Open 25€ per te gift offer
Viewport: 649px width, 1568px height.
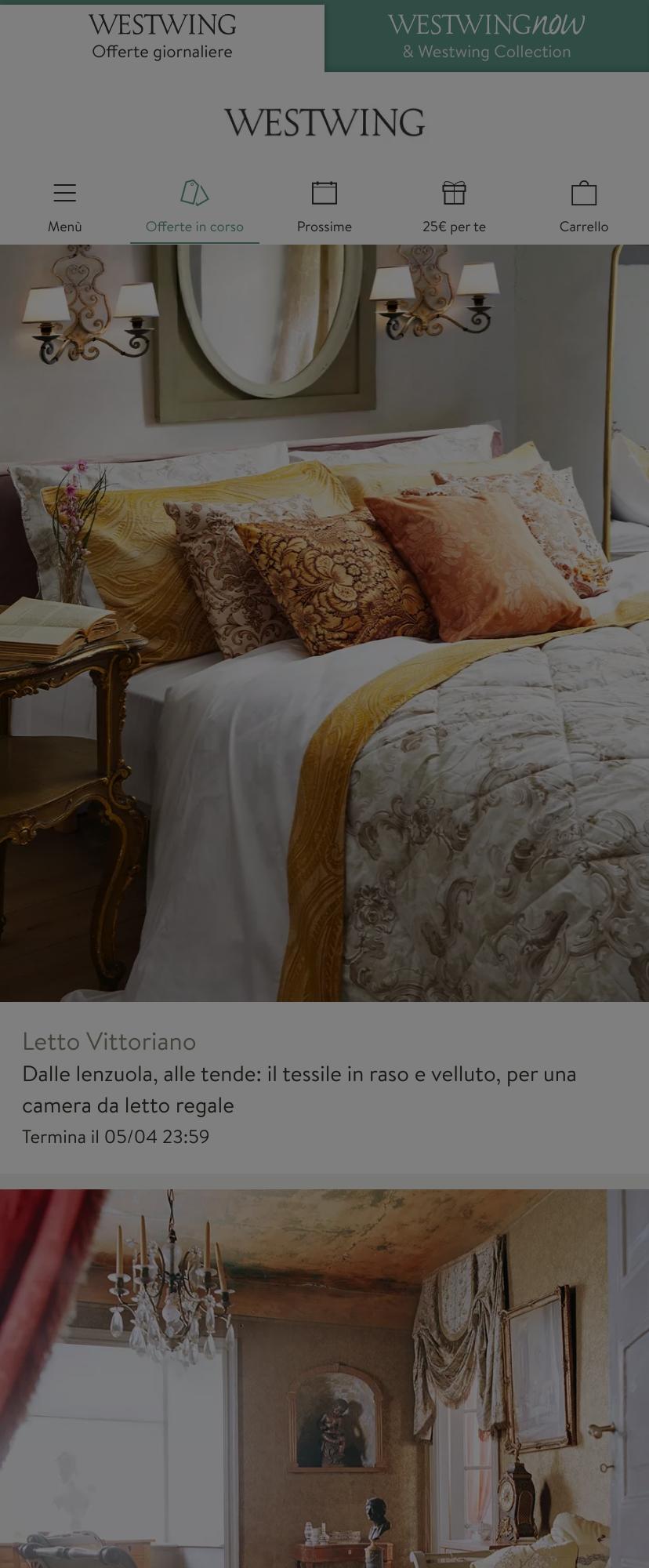click(x=454, y=207)
